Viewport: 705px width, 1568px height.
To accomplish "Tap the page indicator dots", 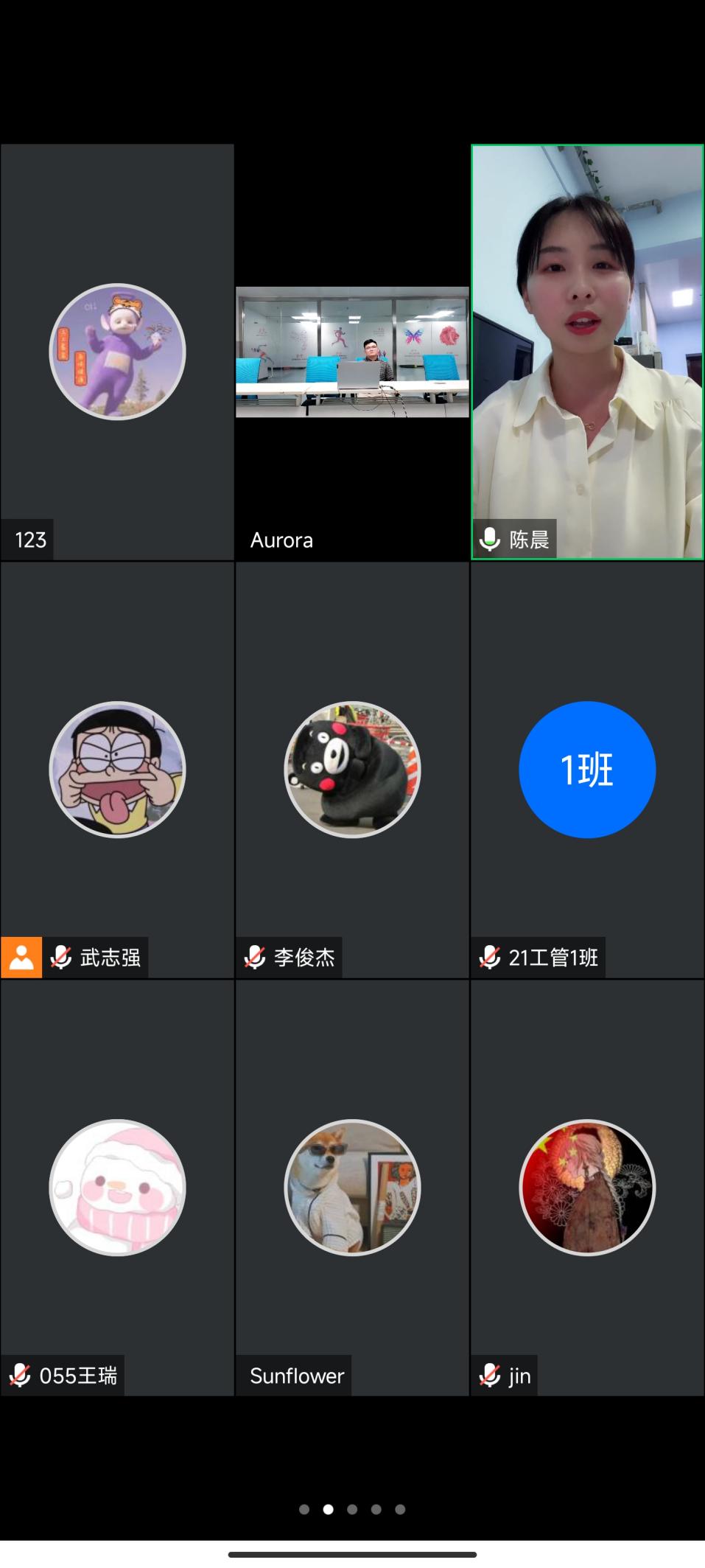I will click(x=352, y=1509).
